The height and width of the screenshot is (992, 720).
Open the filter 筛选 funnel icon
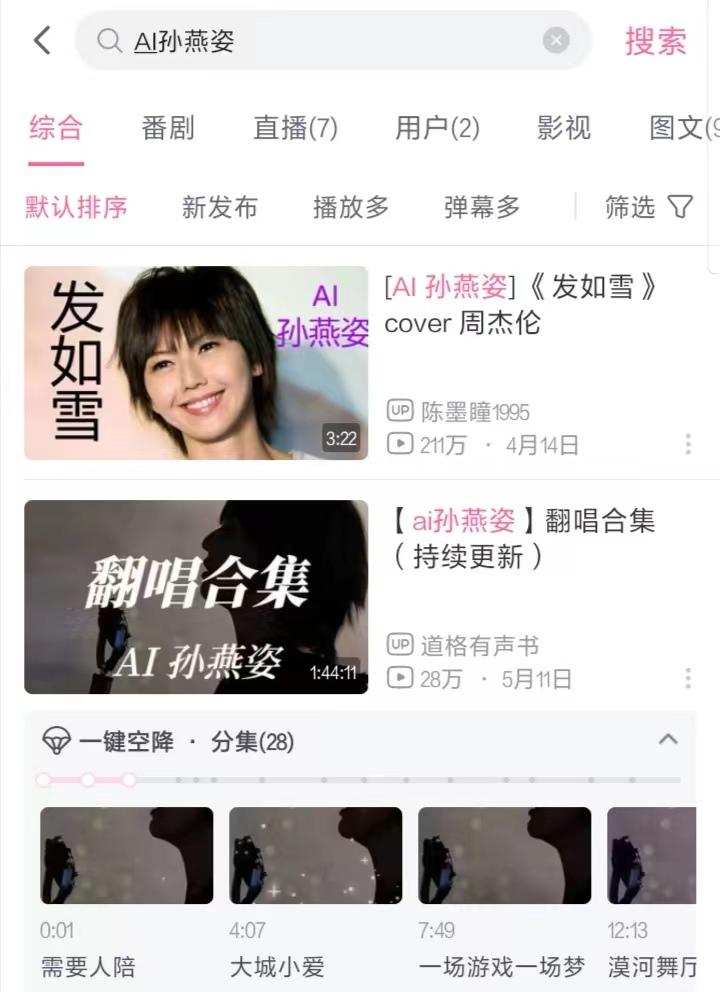[680, 207]
